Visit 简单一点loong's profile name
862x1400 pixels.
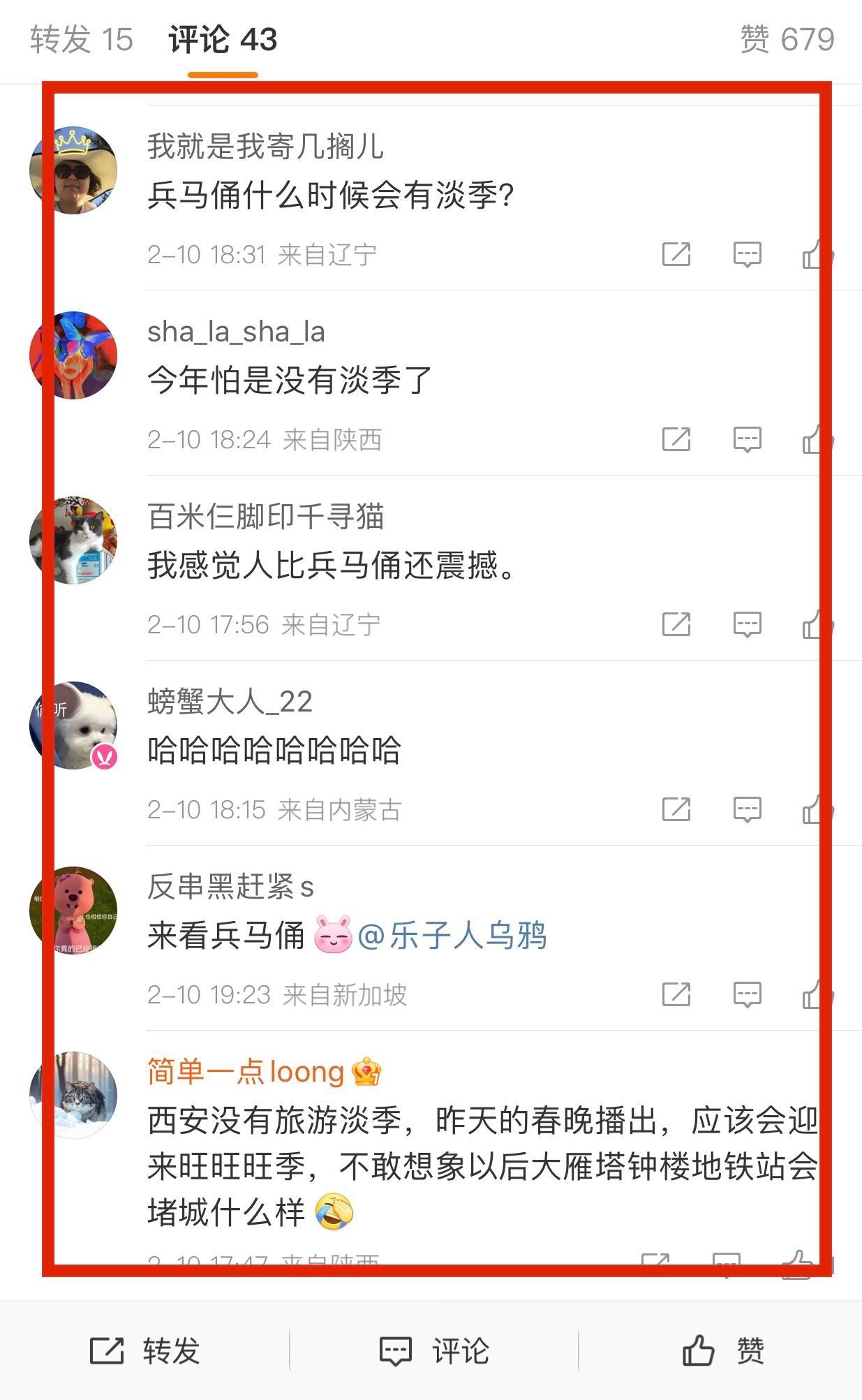(245, 1072)
